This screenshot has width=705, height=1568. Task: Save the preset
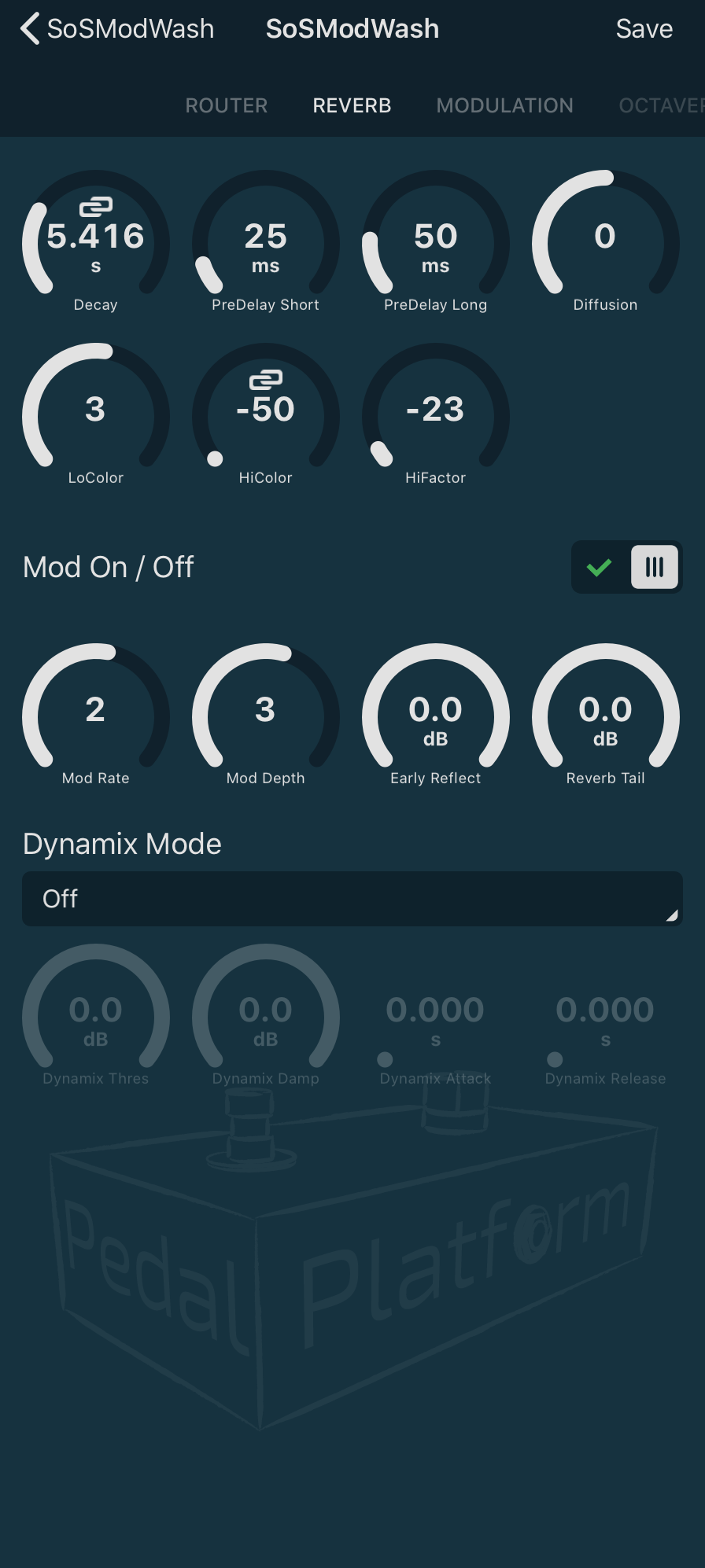click(x=644, y=29)
